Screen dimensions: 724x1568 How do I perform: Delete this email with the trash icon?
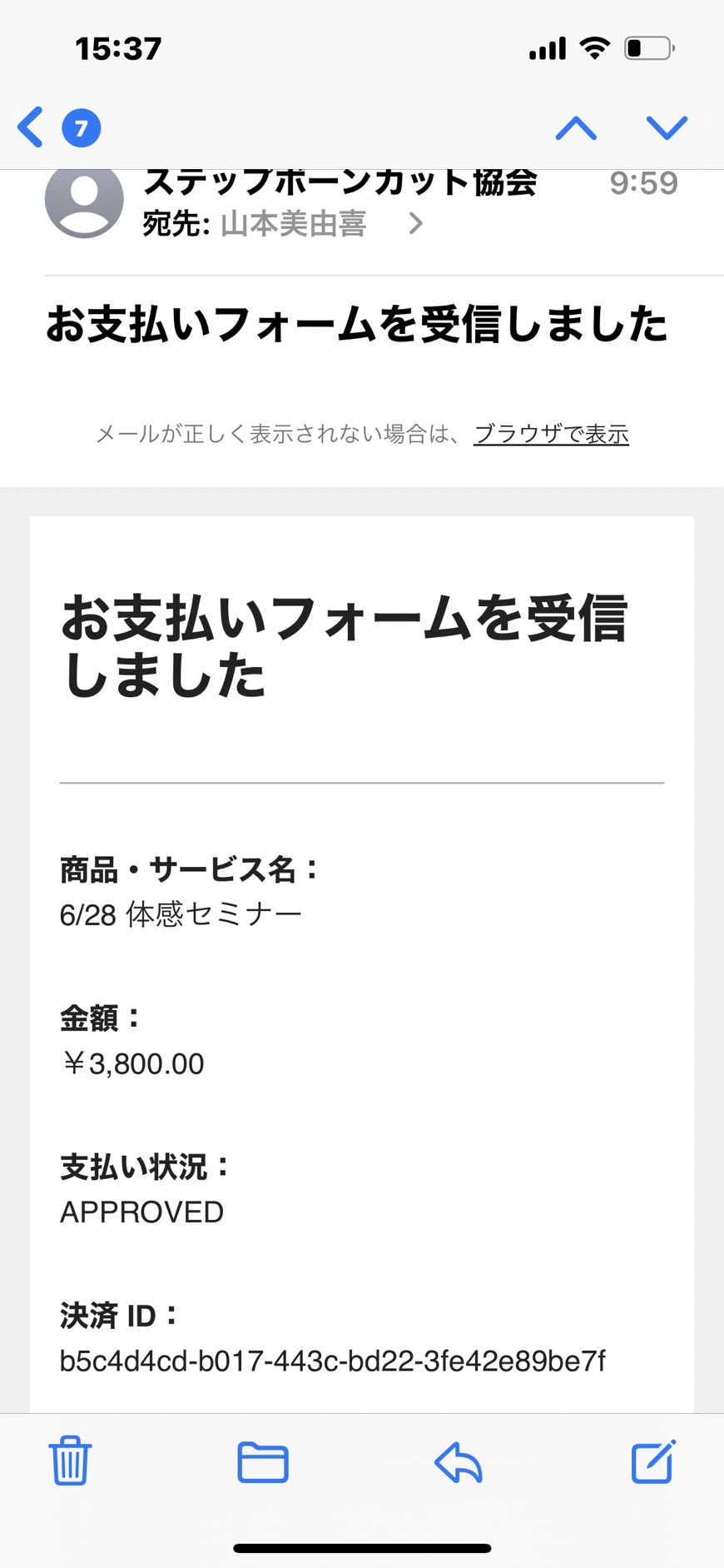70,1461
